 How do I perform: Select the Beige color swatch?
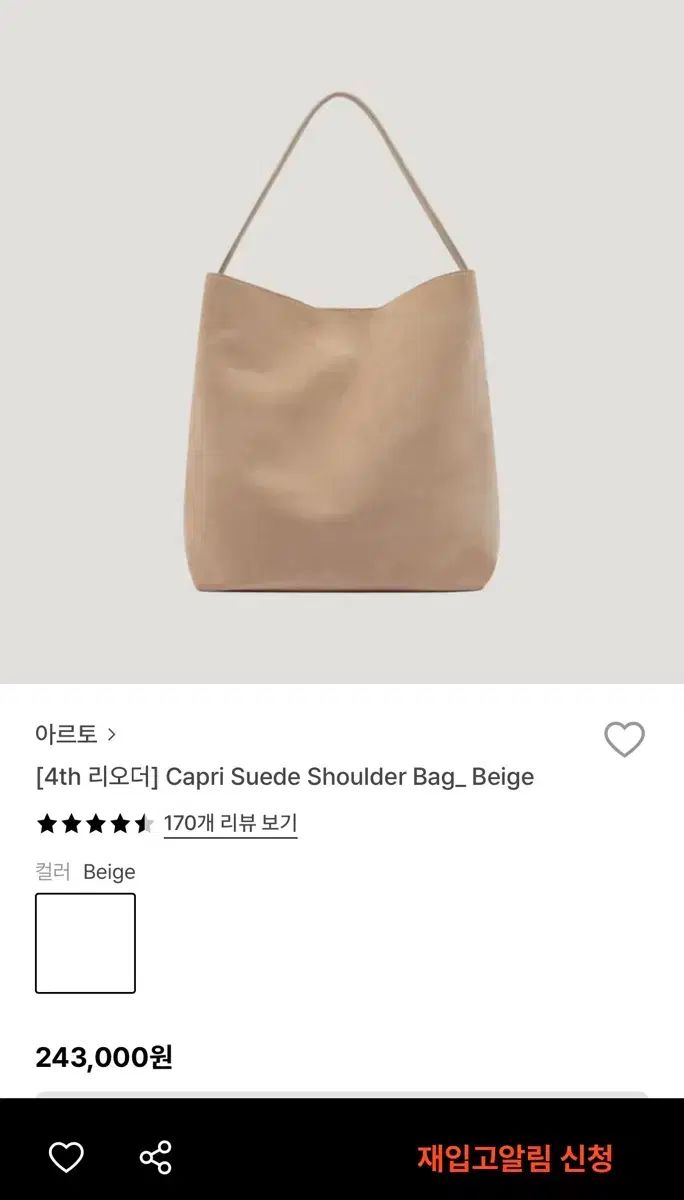(x=85, y=943)
